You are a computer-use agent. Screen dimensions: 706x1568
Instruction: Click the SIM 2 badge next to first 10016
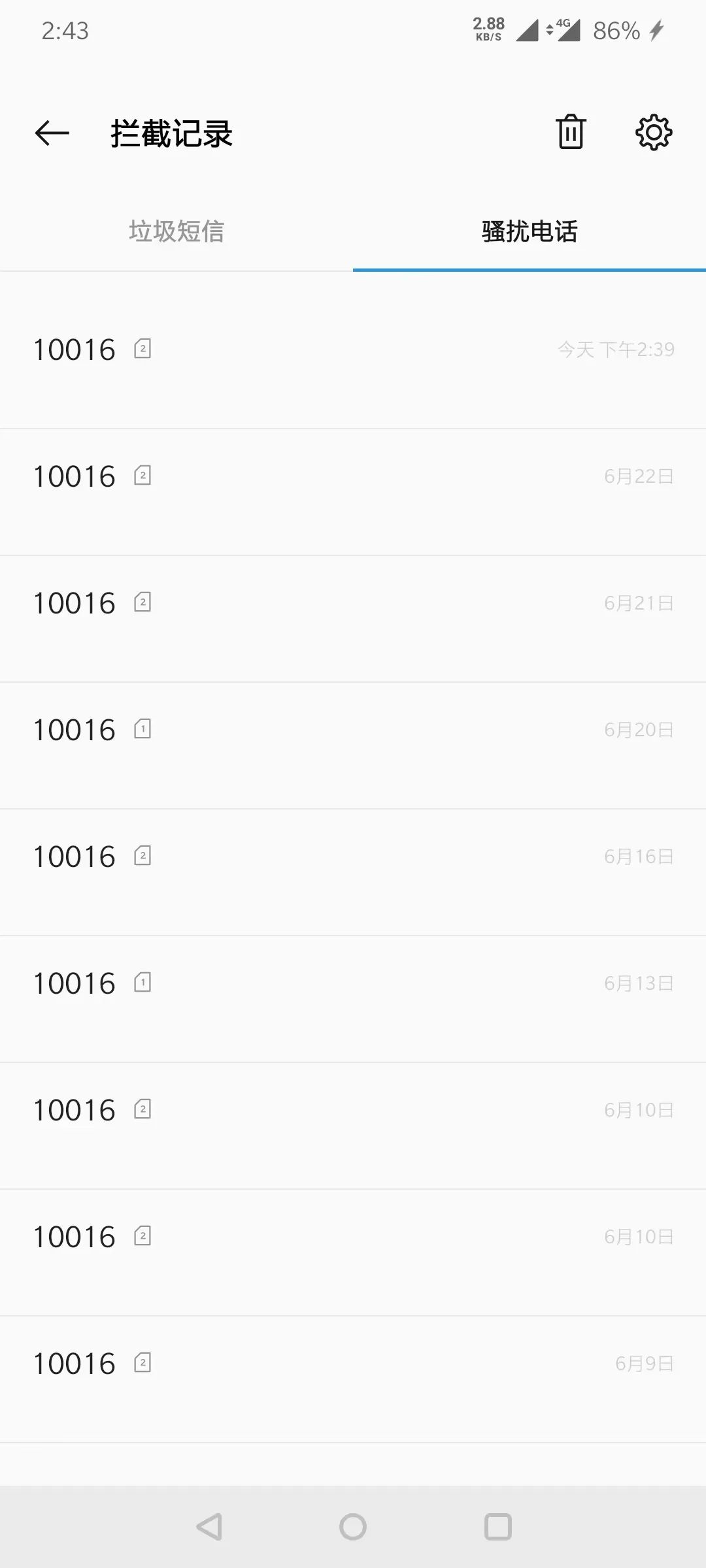pos(143,349)
